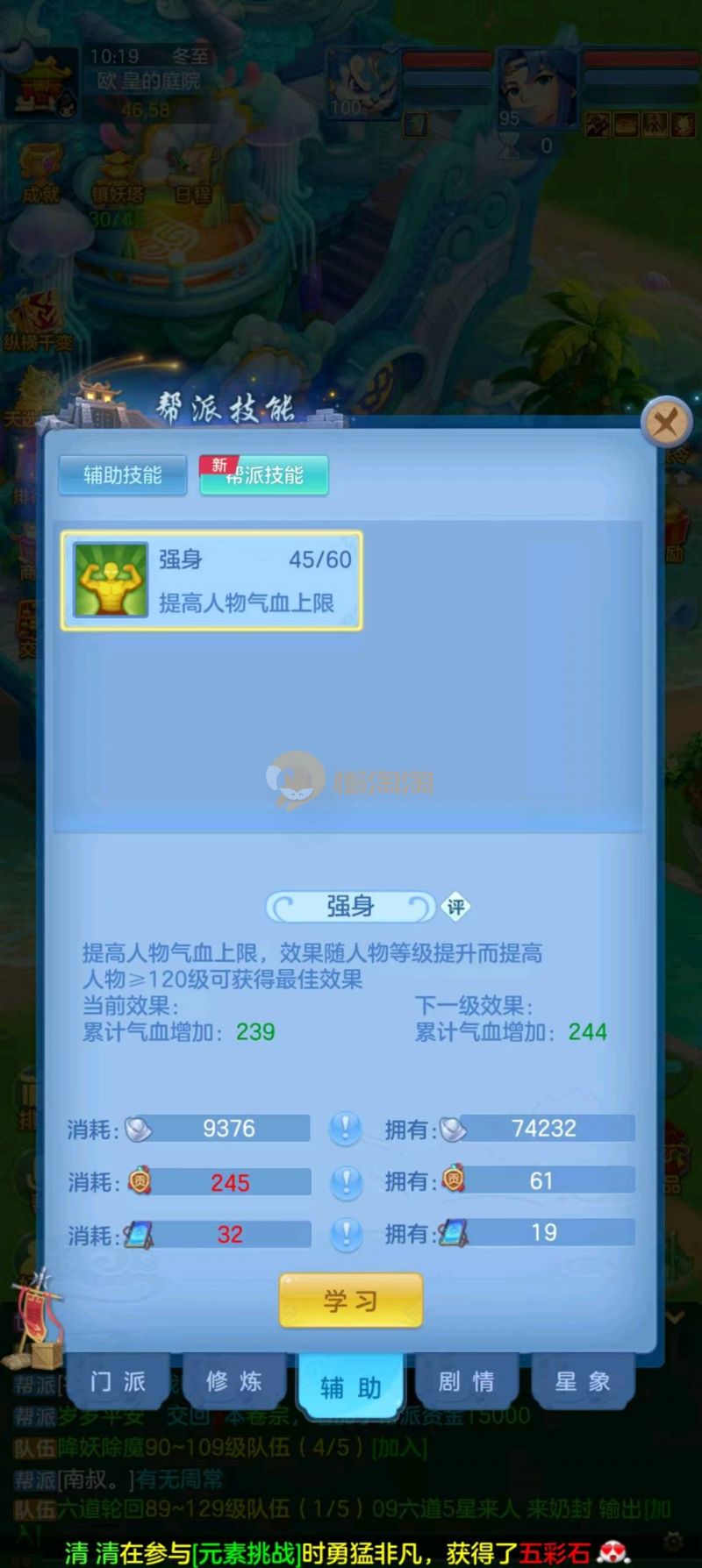Viewport: 702px width, 1568px height.
Task: Switch to the 门派 bottom tab
Action: click(118, 1382)
